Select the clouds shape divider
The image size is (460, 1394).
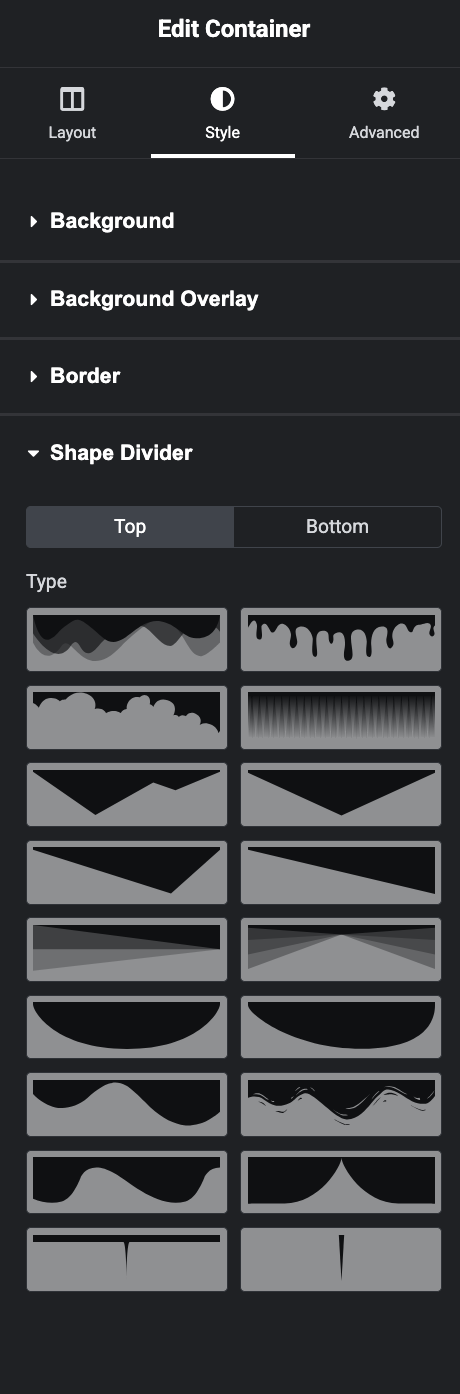click(x=127, y=717)
